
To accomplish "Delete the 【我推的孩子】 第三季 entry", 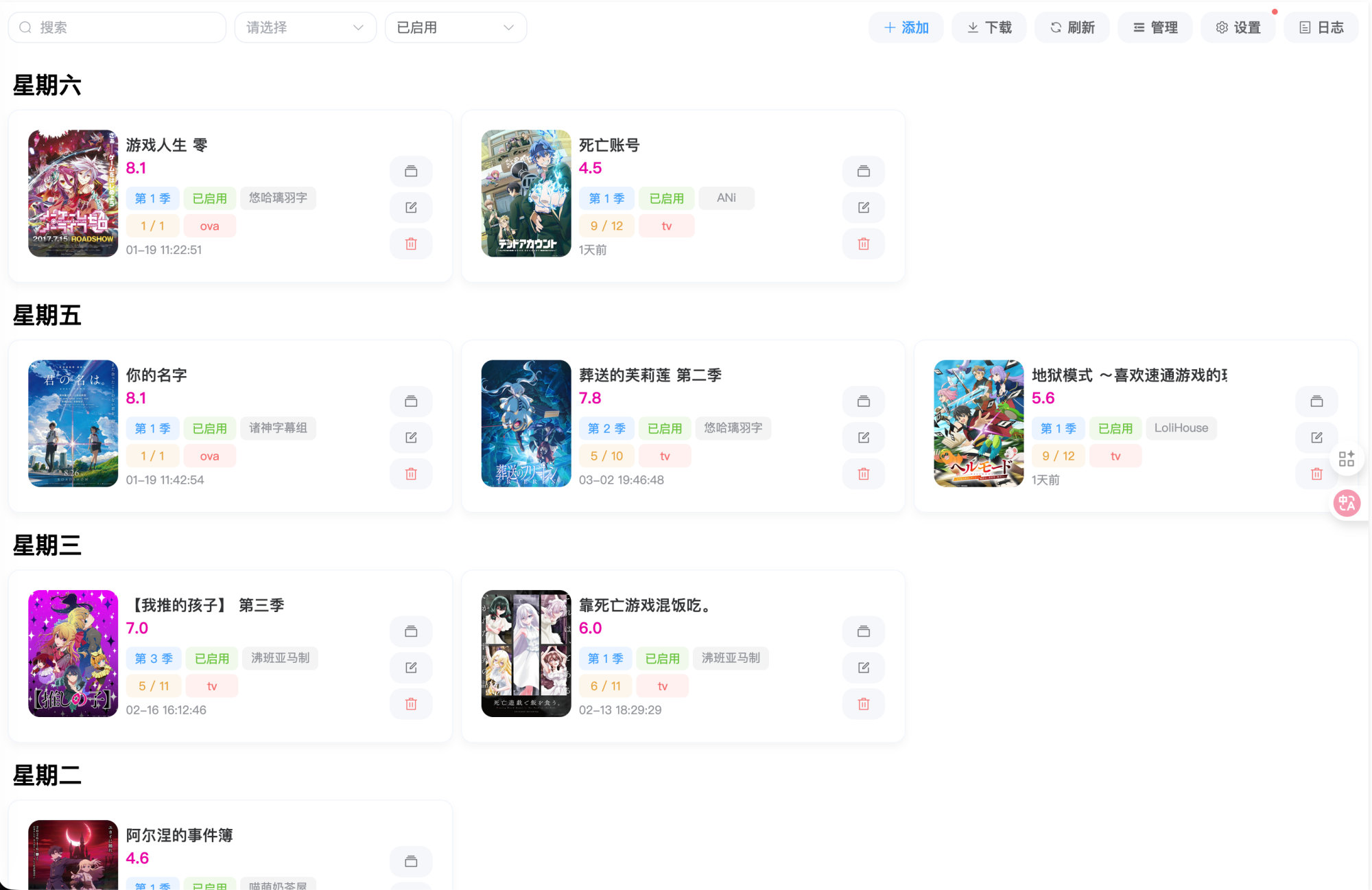I will tap(411, 704).
